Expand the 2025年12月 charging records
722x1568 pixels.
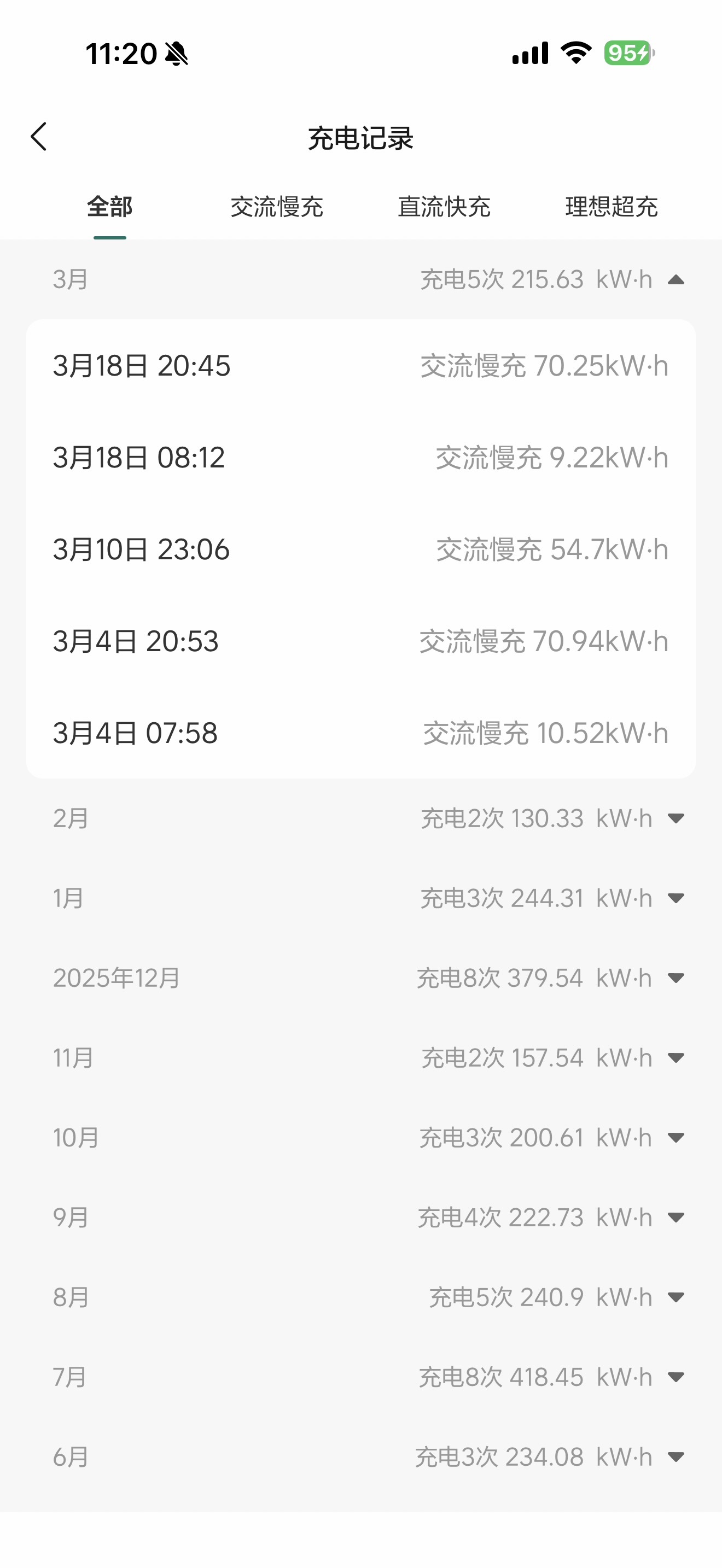coord(676,978)
